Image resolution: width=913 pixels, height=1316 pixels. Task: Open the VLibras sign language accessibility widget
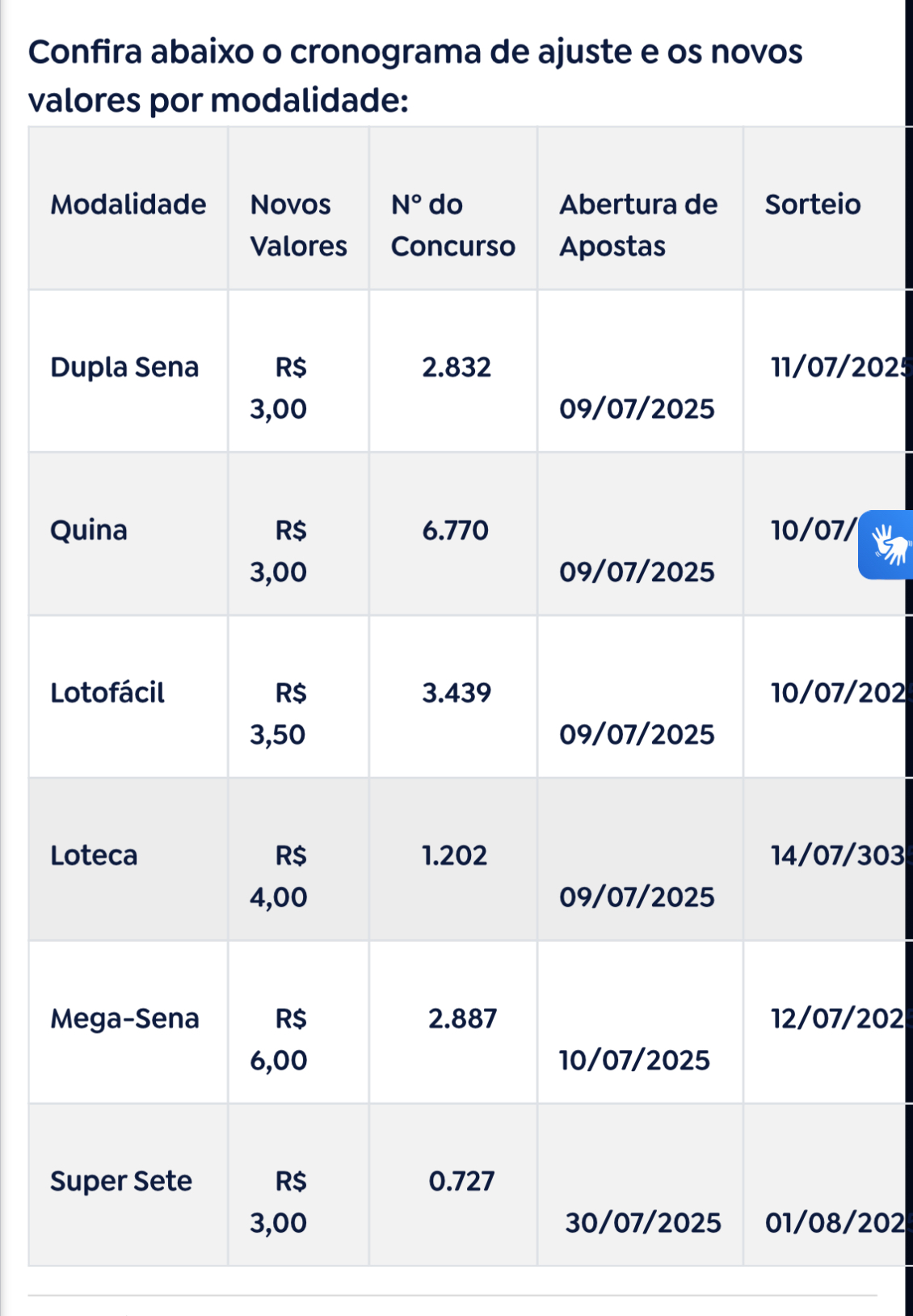(888, 545)
